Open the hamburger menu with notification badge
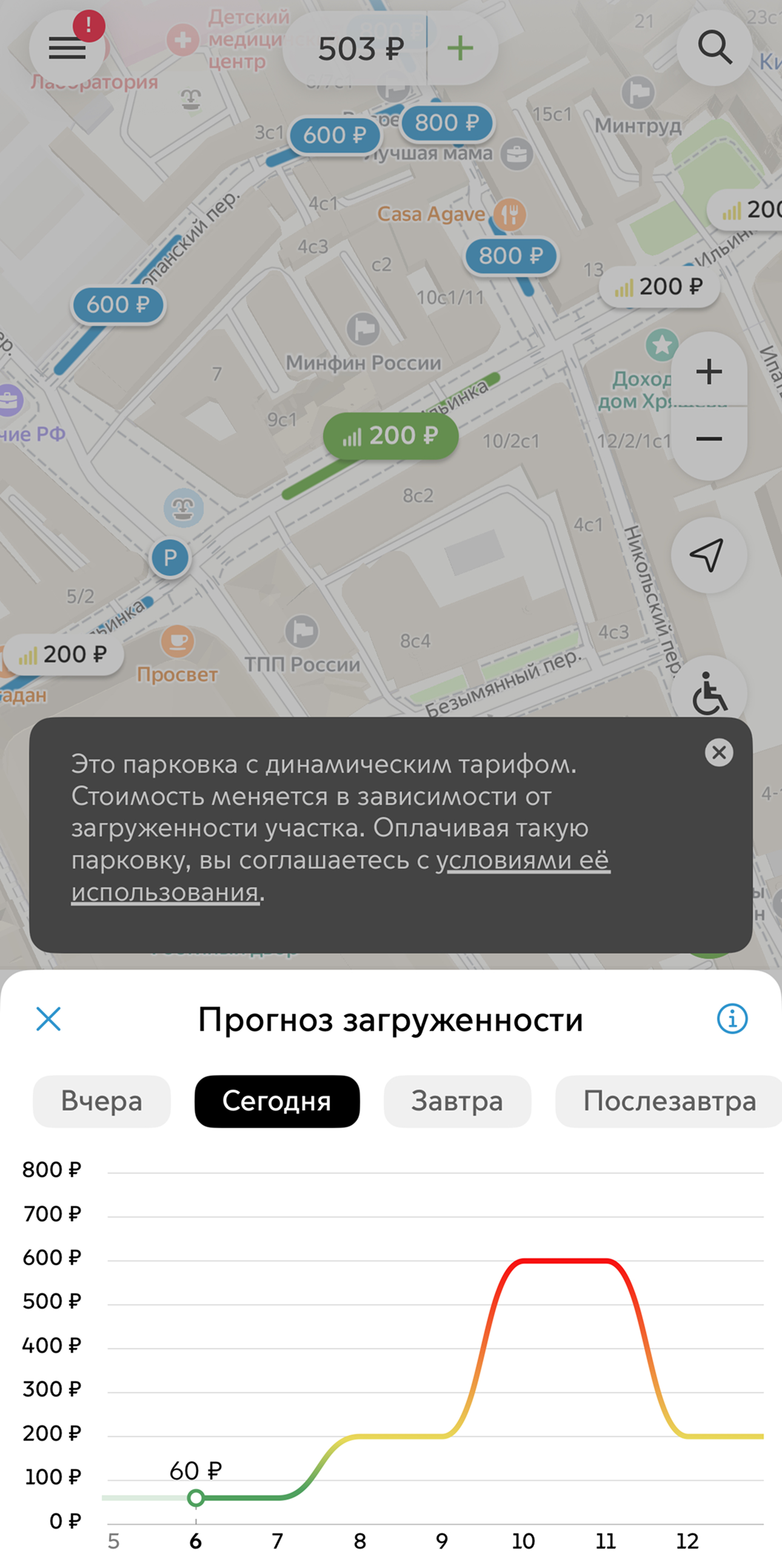Viewport: 782px width, 1568px height. [x=67, y=48]
